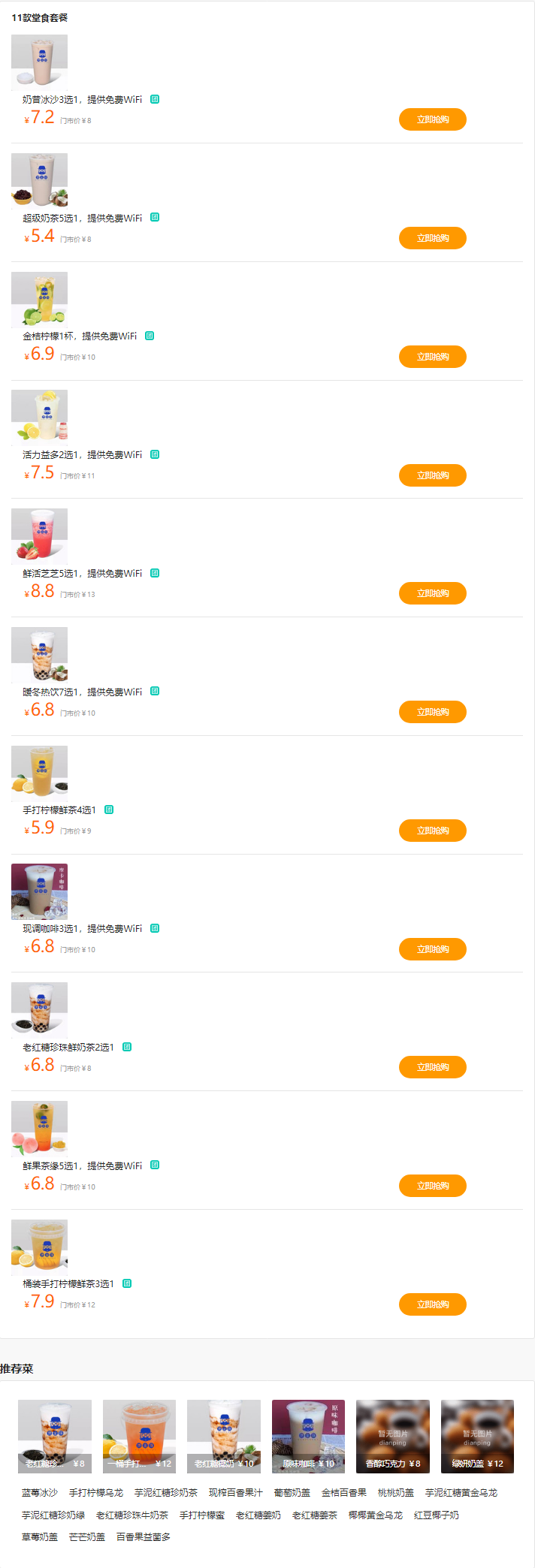View the 金桔柠檬1杯 deal image
This screenshot has height=1568, width=535.
(x=39, y=300)
